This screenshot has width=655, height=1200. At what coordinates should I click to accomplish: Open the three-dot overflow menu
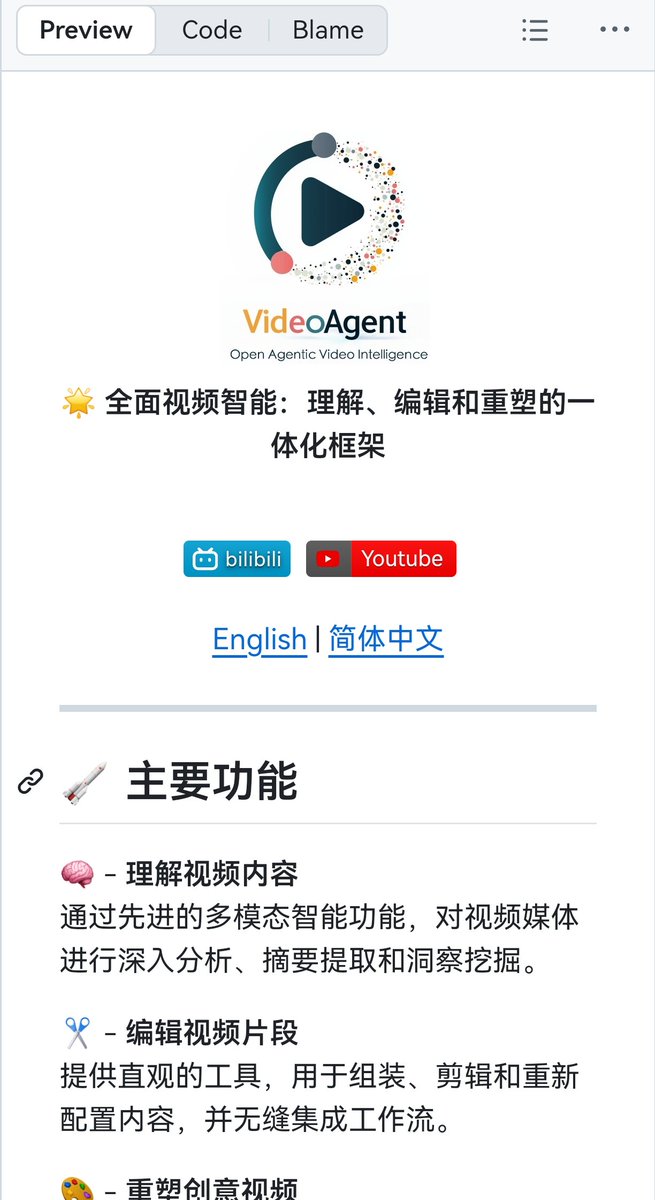click(x=615, y=30)
